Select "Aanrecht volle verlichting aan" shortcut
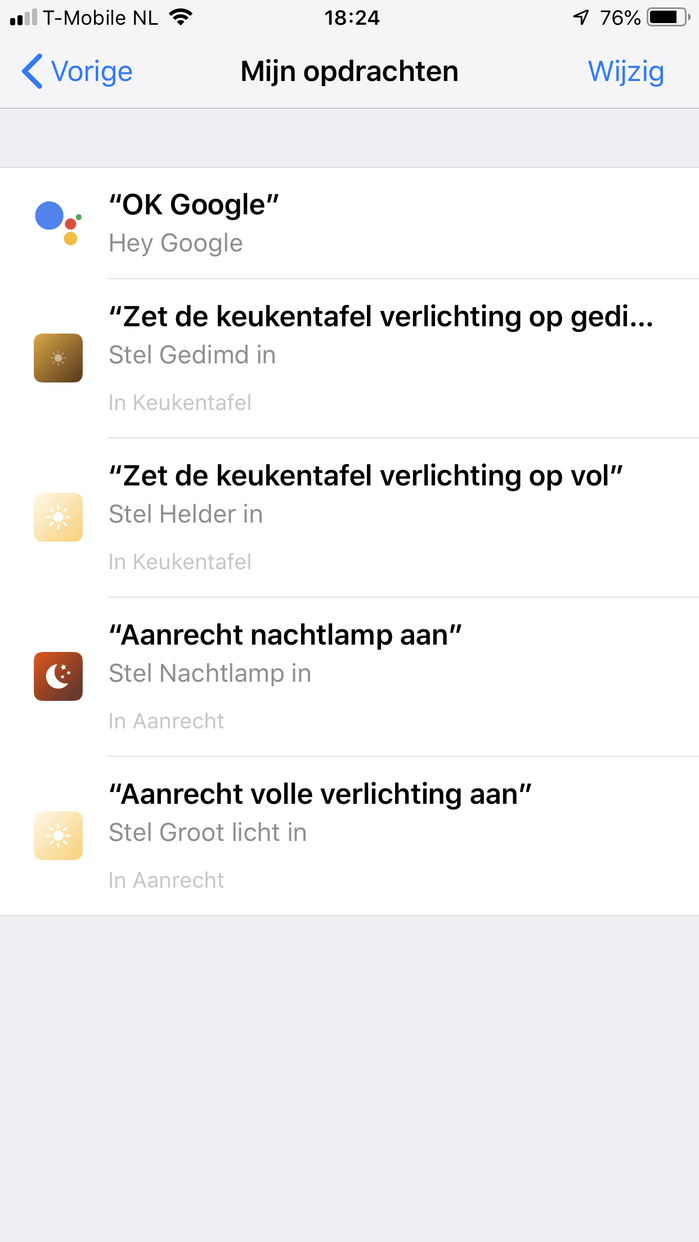Viewport: 699px width, 1242px height. point(350,835)
